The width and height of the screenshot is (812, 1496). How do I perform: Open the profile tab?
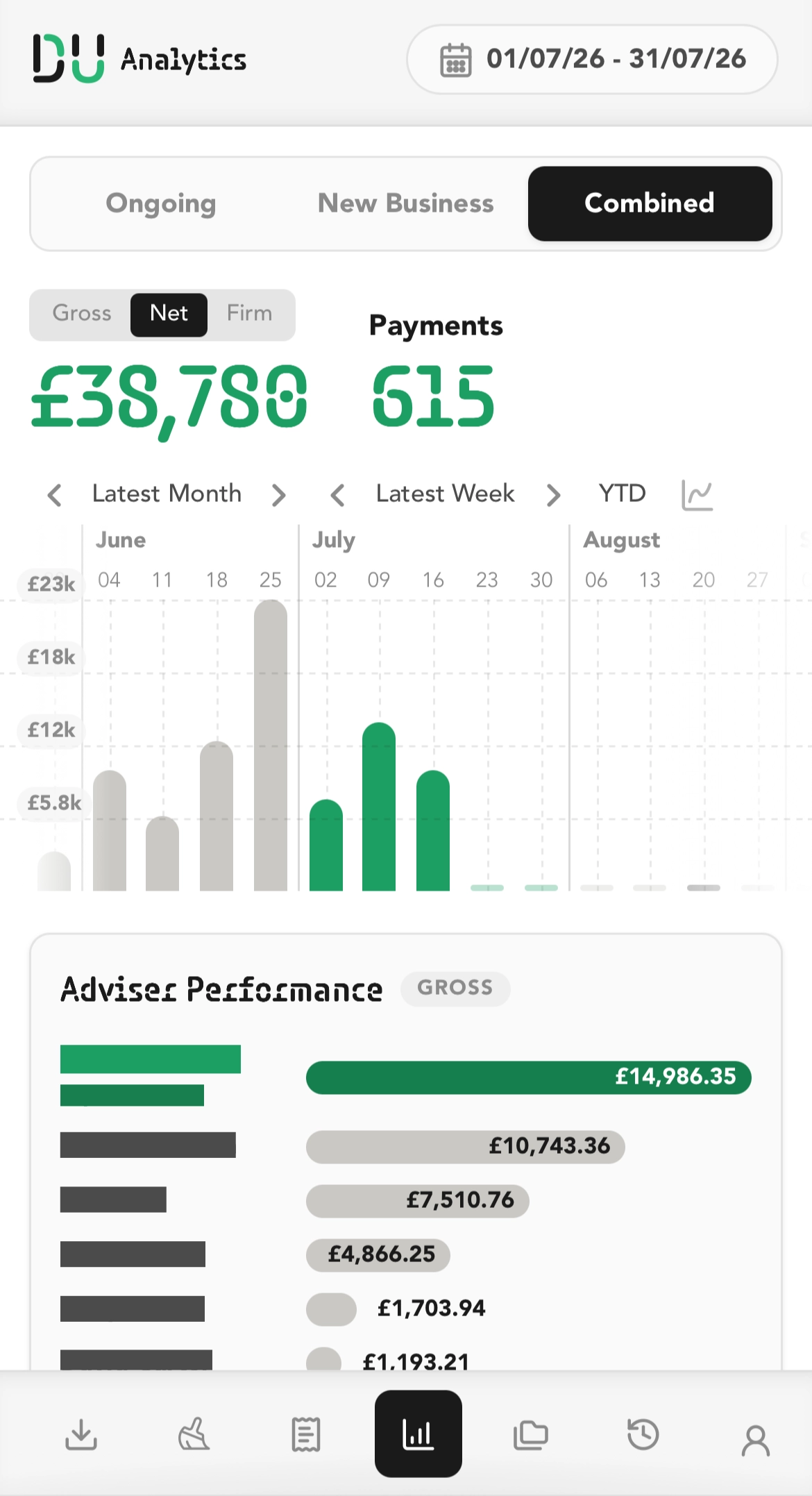point(756,1440)
